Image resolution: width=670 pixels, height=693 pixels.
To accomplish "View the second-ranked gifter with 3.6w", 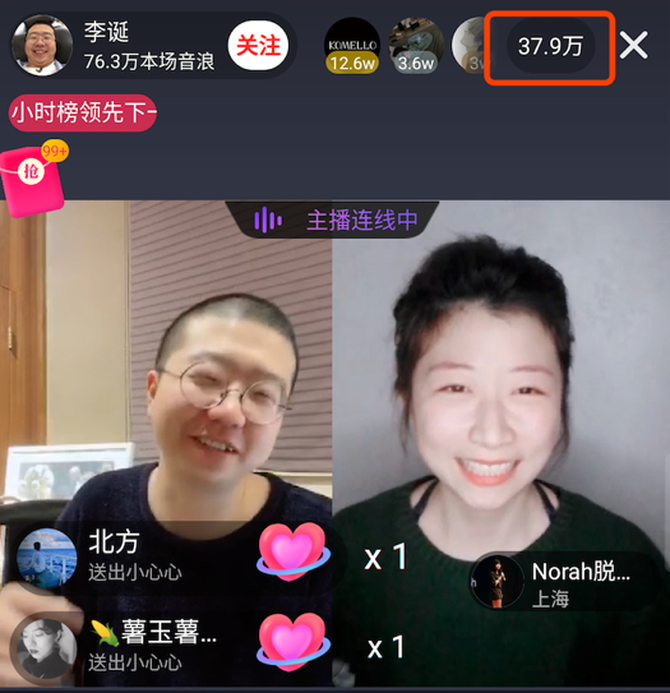I will pos(415,45).
